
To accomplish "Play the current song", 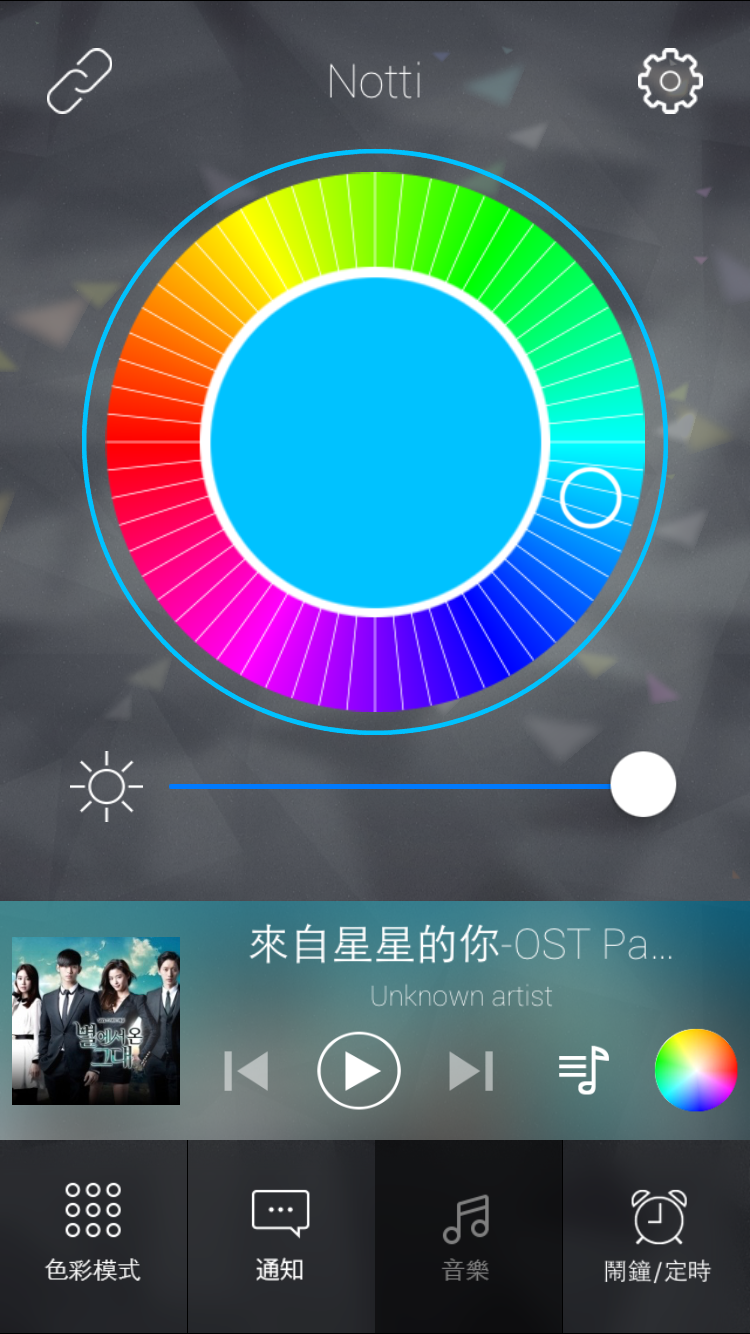I will click(359, 1071).
